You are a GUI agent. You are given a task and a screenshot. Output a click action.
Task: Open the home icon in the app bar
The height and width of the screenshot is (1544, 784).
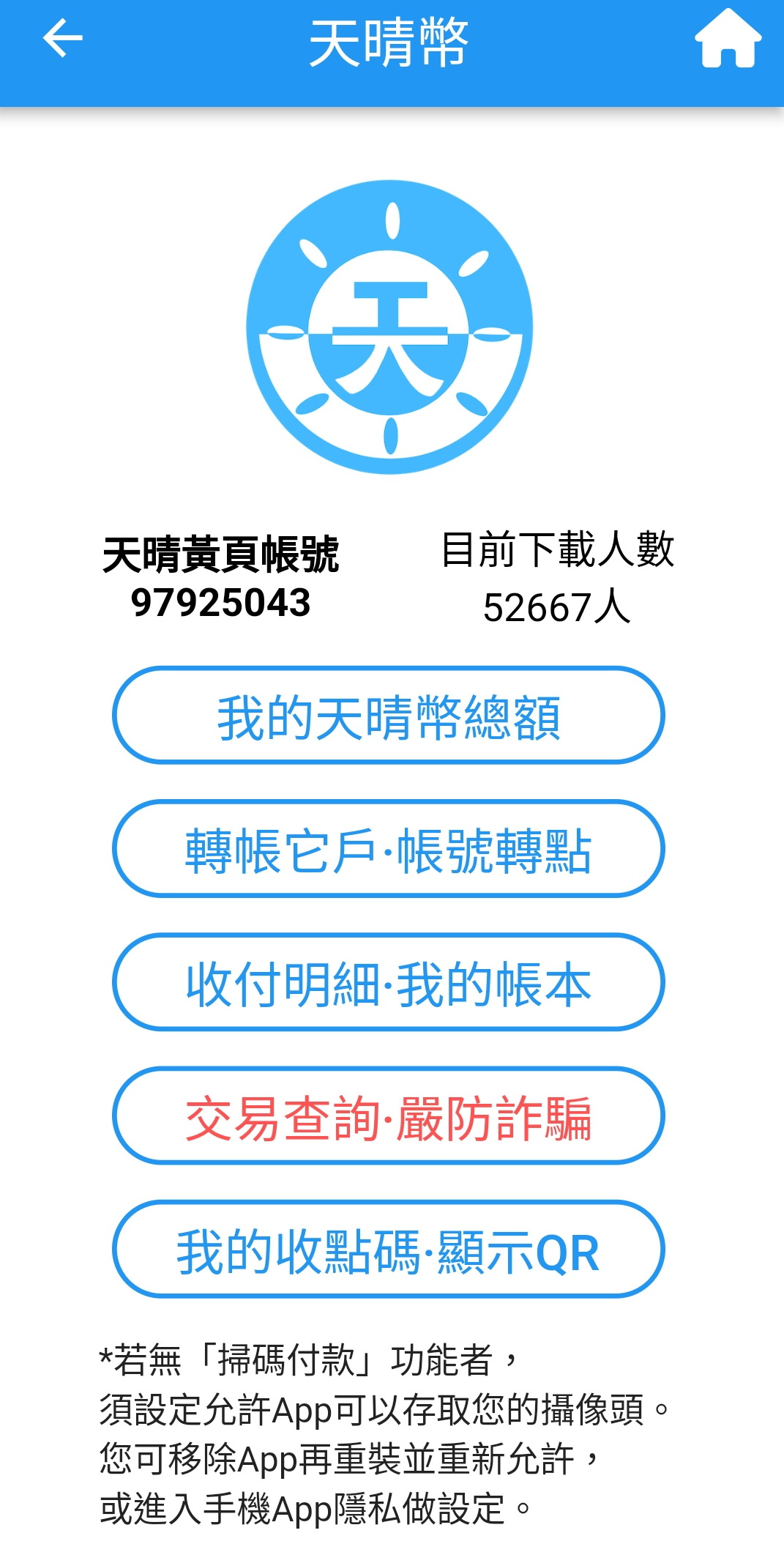[727, 40]
